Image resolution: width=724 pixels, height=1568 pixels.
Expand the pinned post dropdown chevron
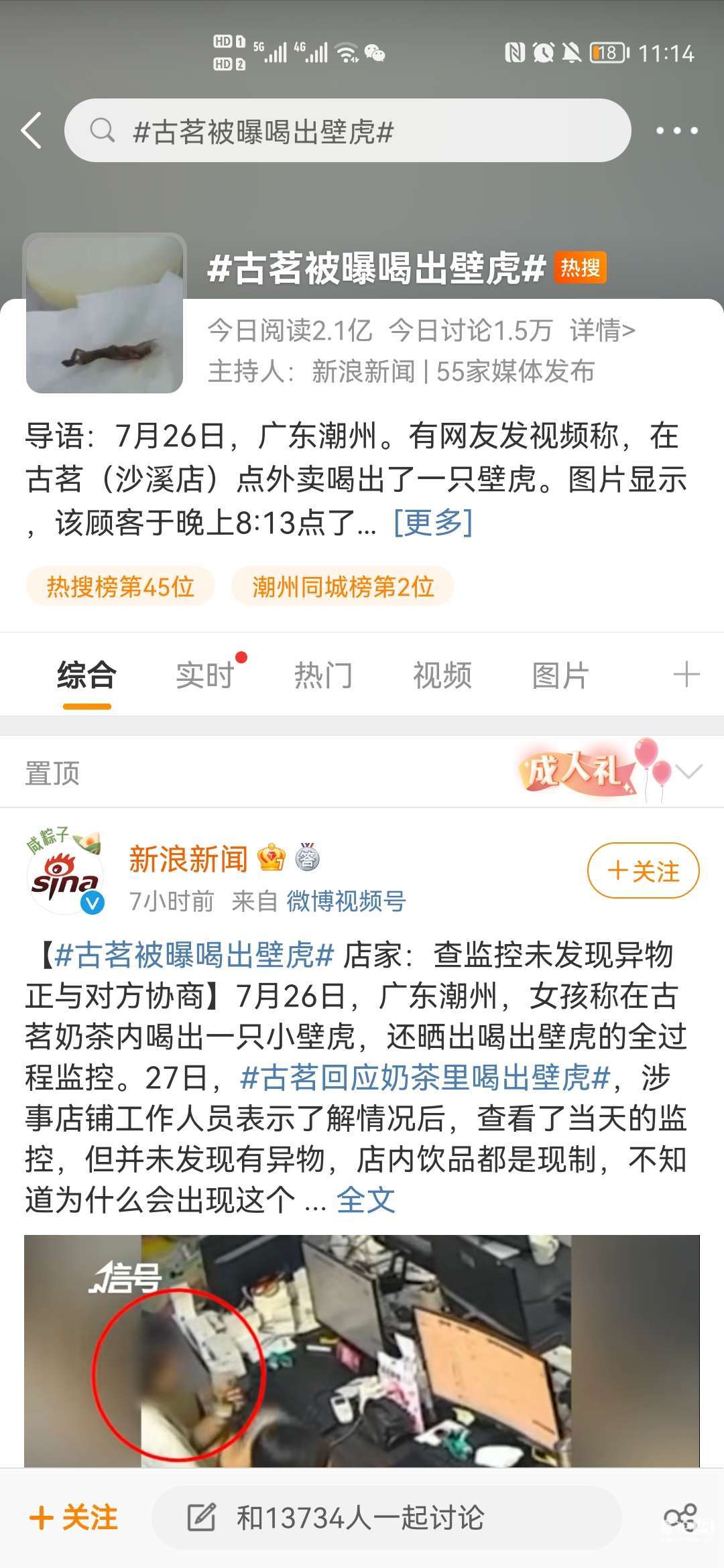[688, 772]
